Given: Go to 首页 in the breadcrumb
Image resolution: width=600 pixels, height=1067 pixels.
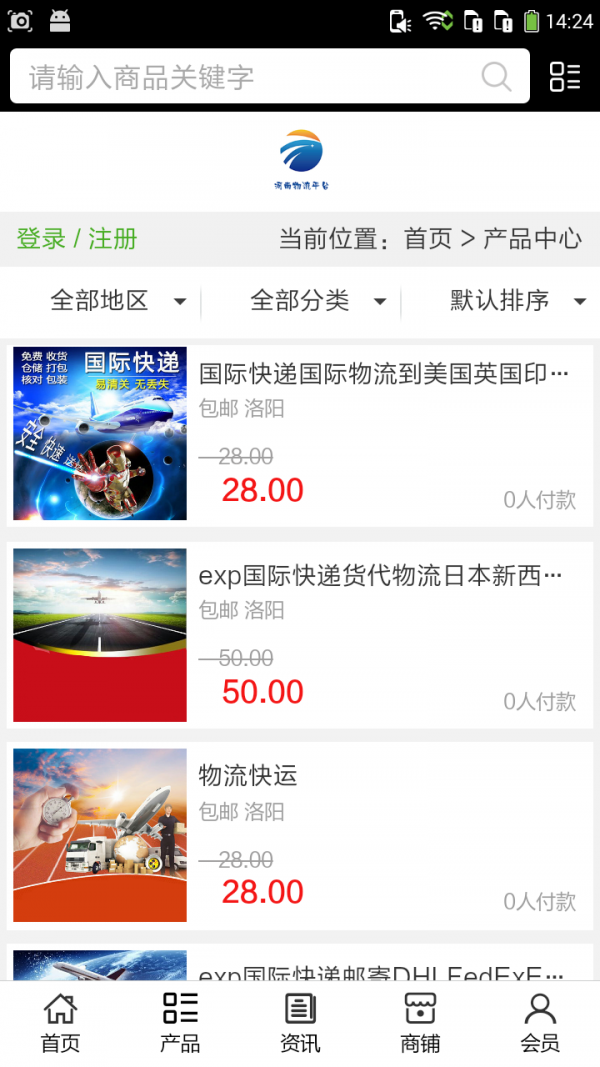Looking at the screenshot, I should coord(428,239).
